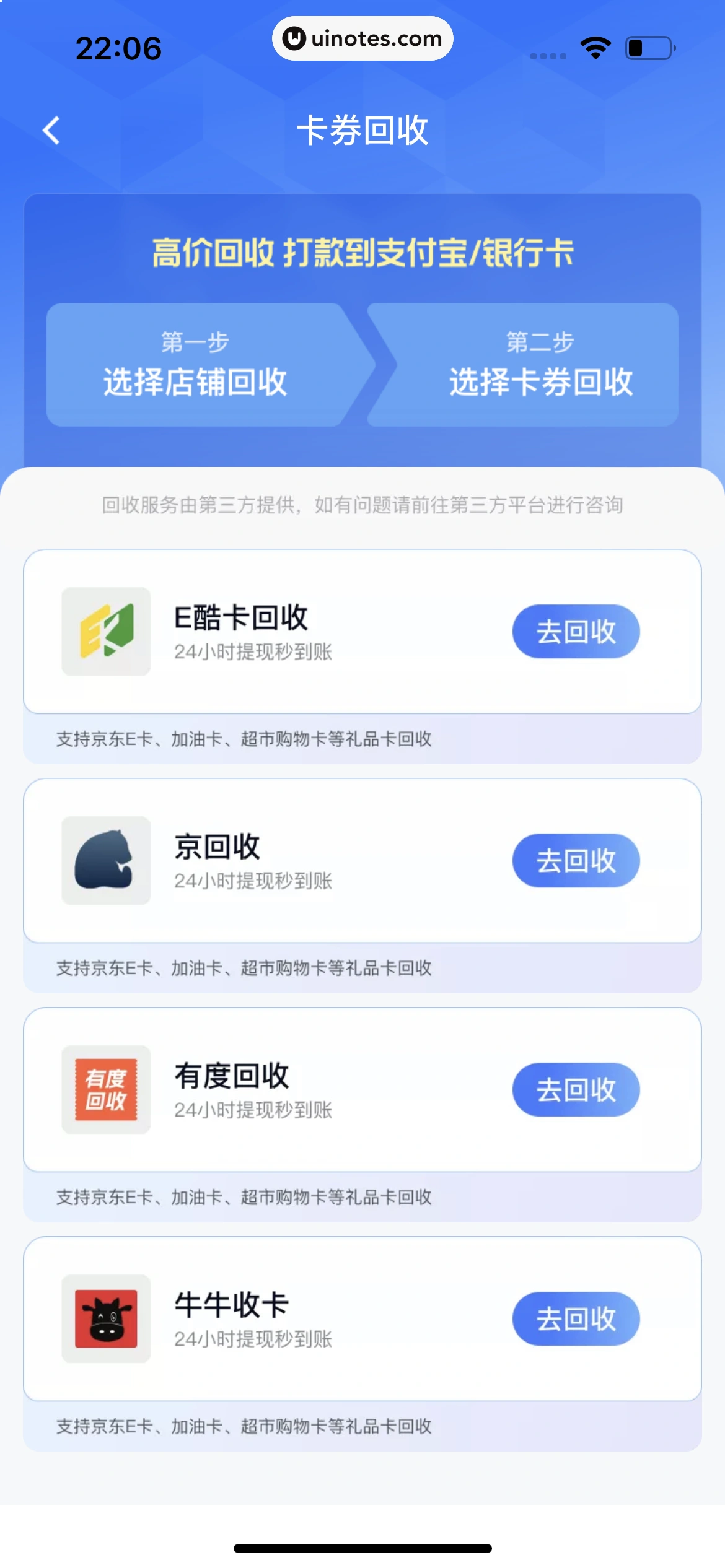The width and height of the screenshot is (725, 1568).
Task: Tap the 牛牛收卡 cow app icon
Action: click(105, 1319)
